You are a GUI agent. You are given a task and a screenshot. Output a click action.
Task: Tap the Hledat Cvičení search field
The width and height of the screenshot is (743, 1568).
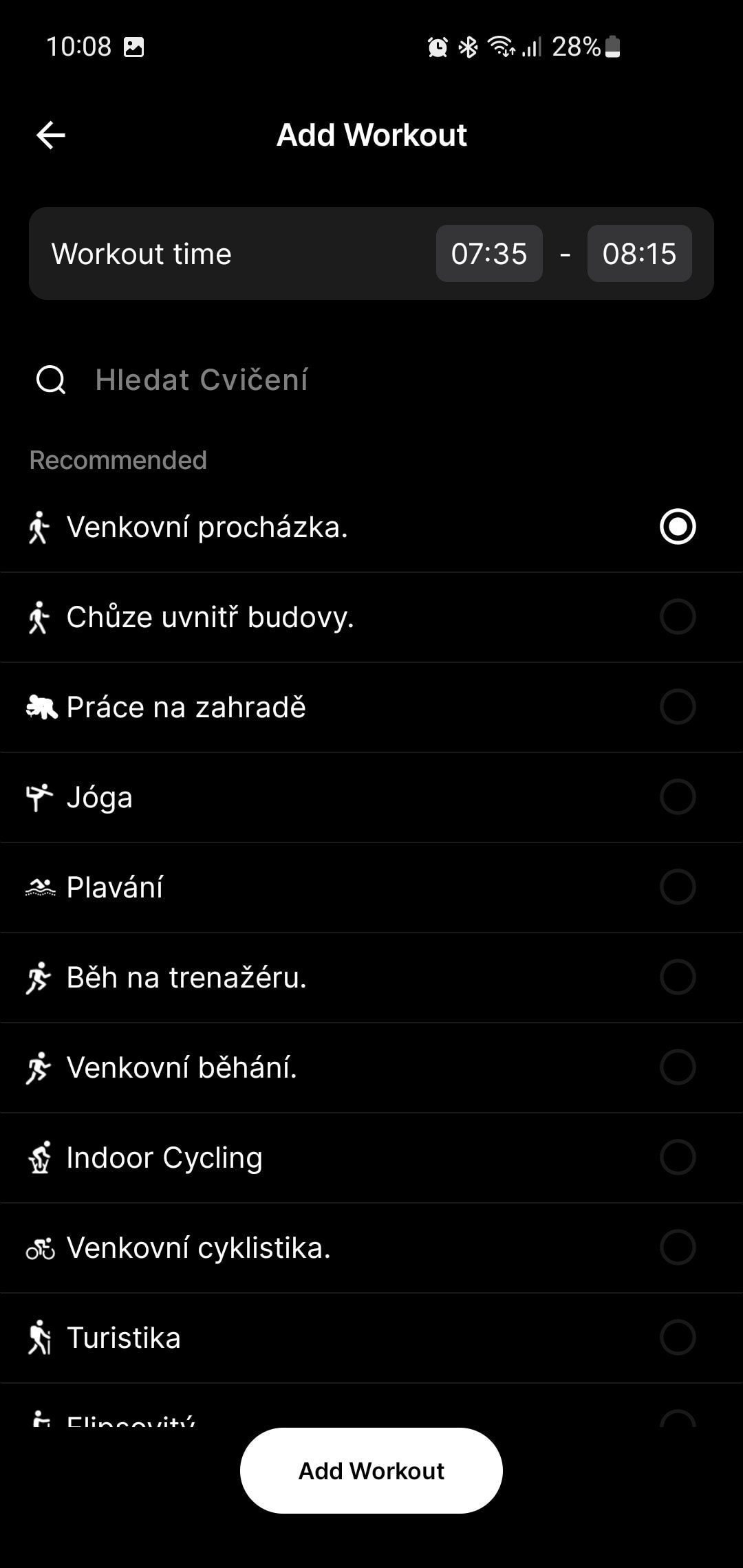[x=202, y=380]
